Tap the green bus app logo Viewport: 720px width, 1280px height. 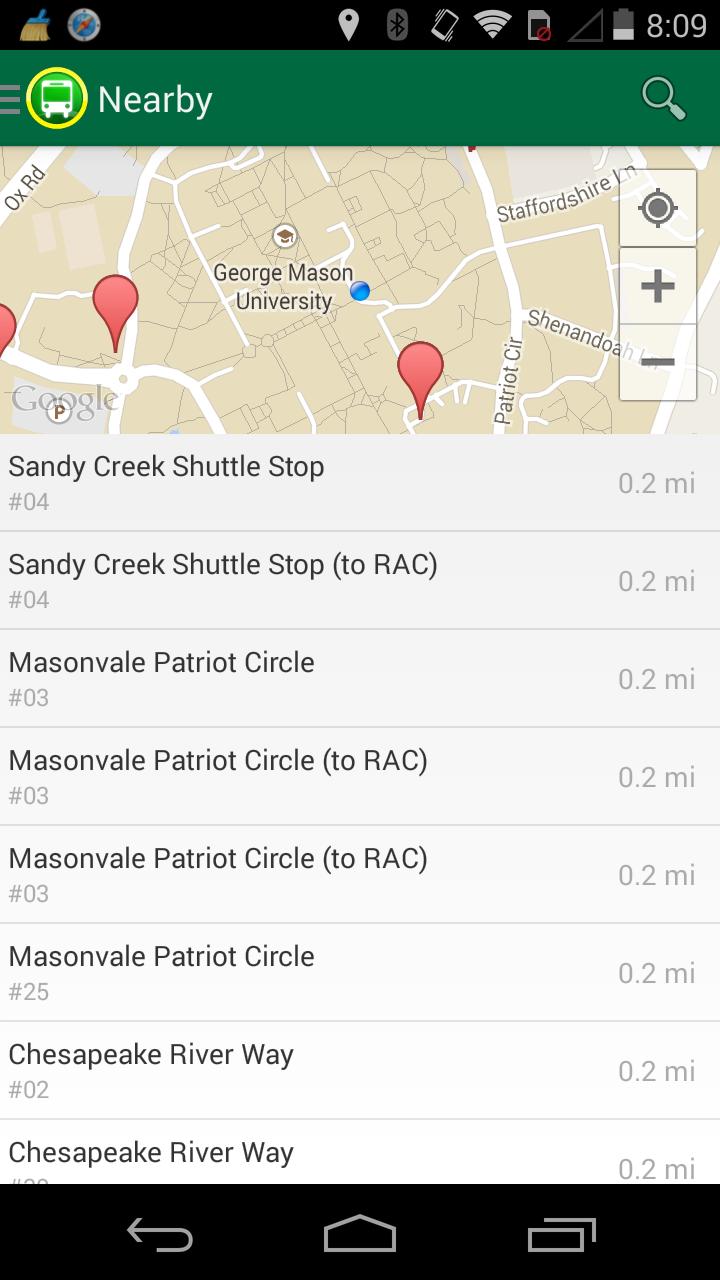tap(58, 97)
